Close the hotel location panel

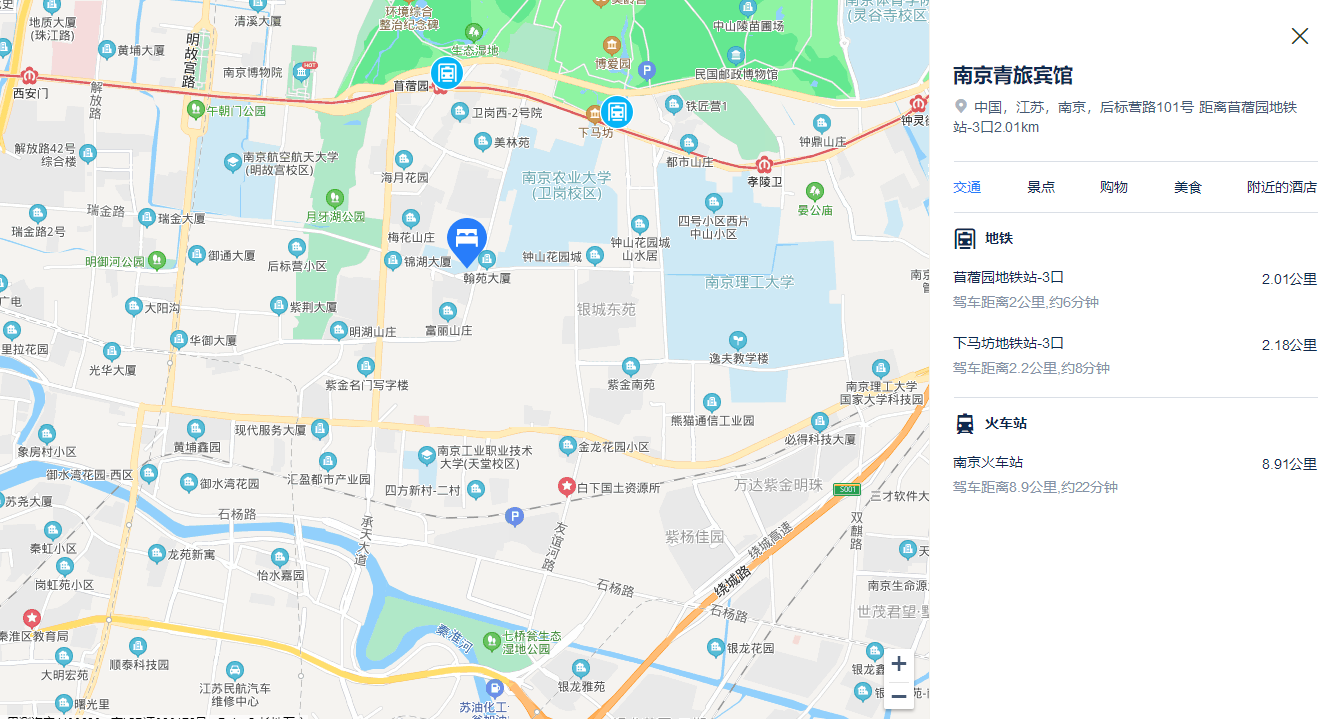(1299, 36)
